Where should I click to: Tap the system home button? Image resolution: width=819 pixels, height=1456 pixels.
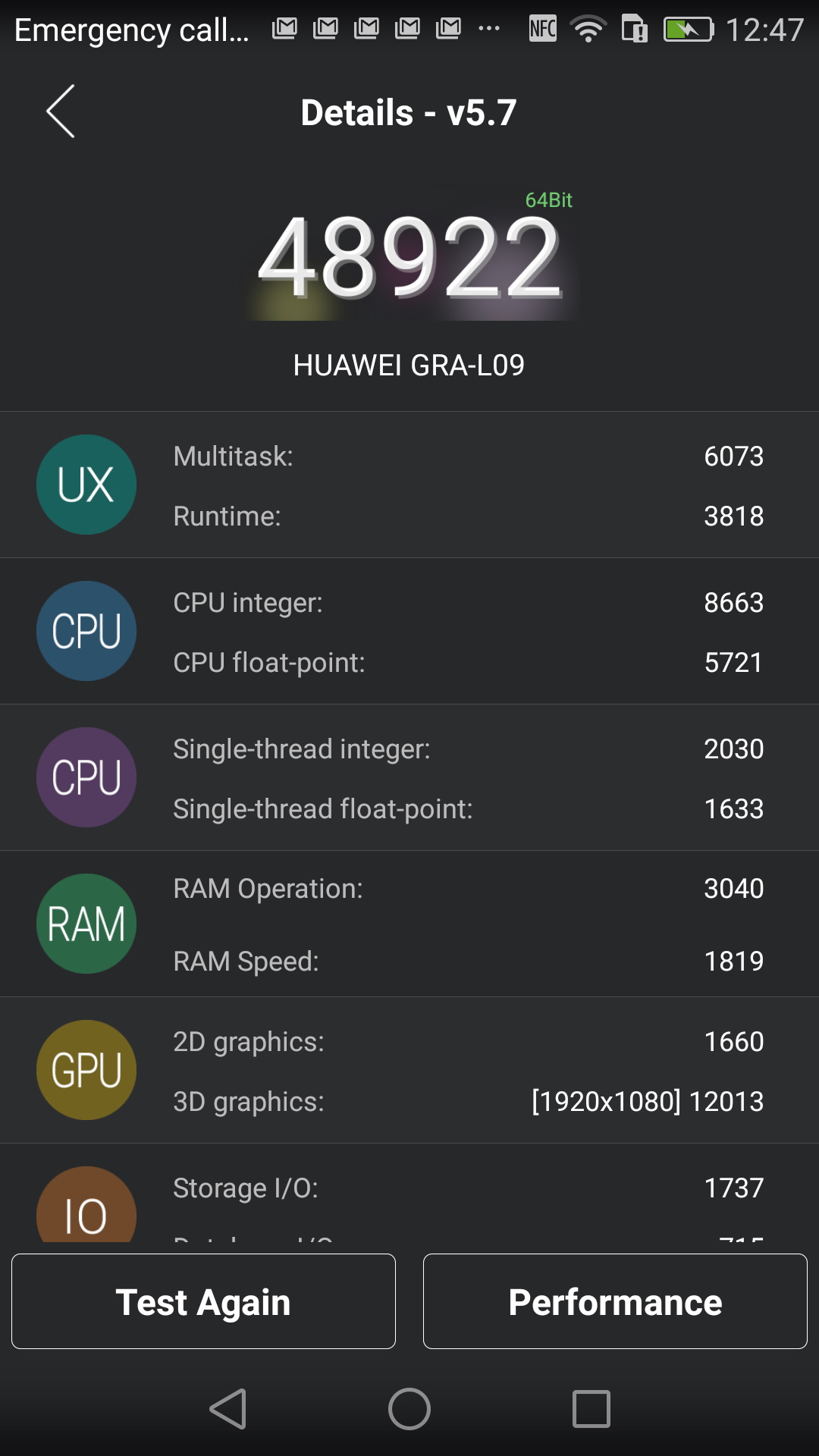(409, 1409)
